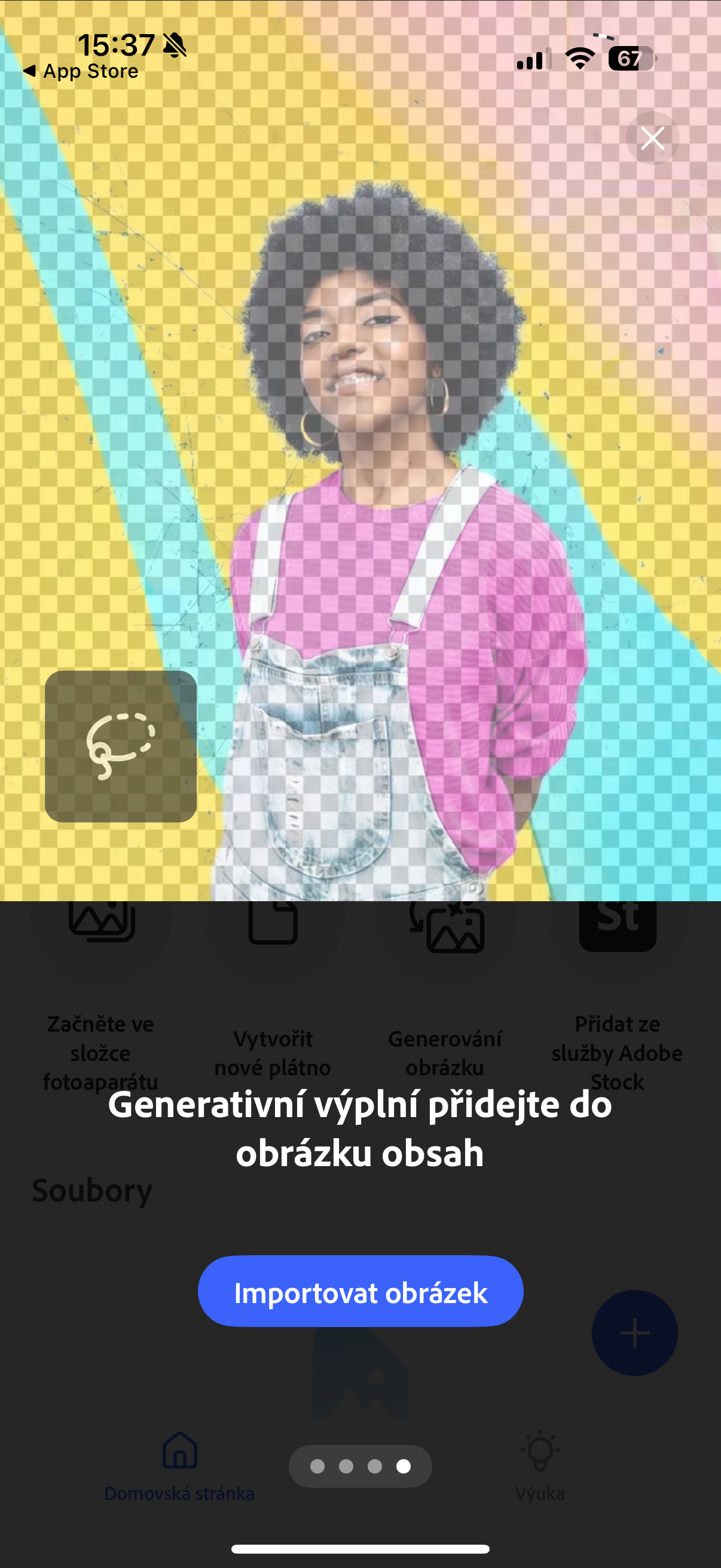The image size is (721, 1568).
Task: Return to App Store via back link
Action: click(81, 71)
